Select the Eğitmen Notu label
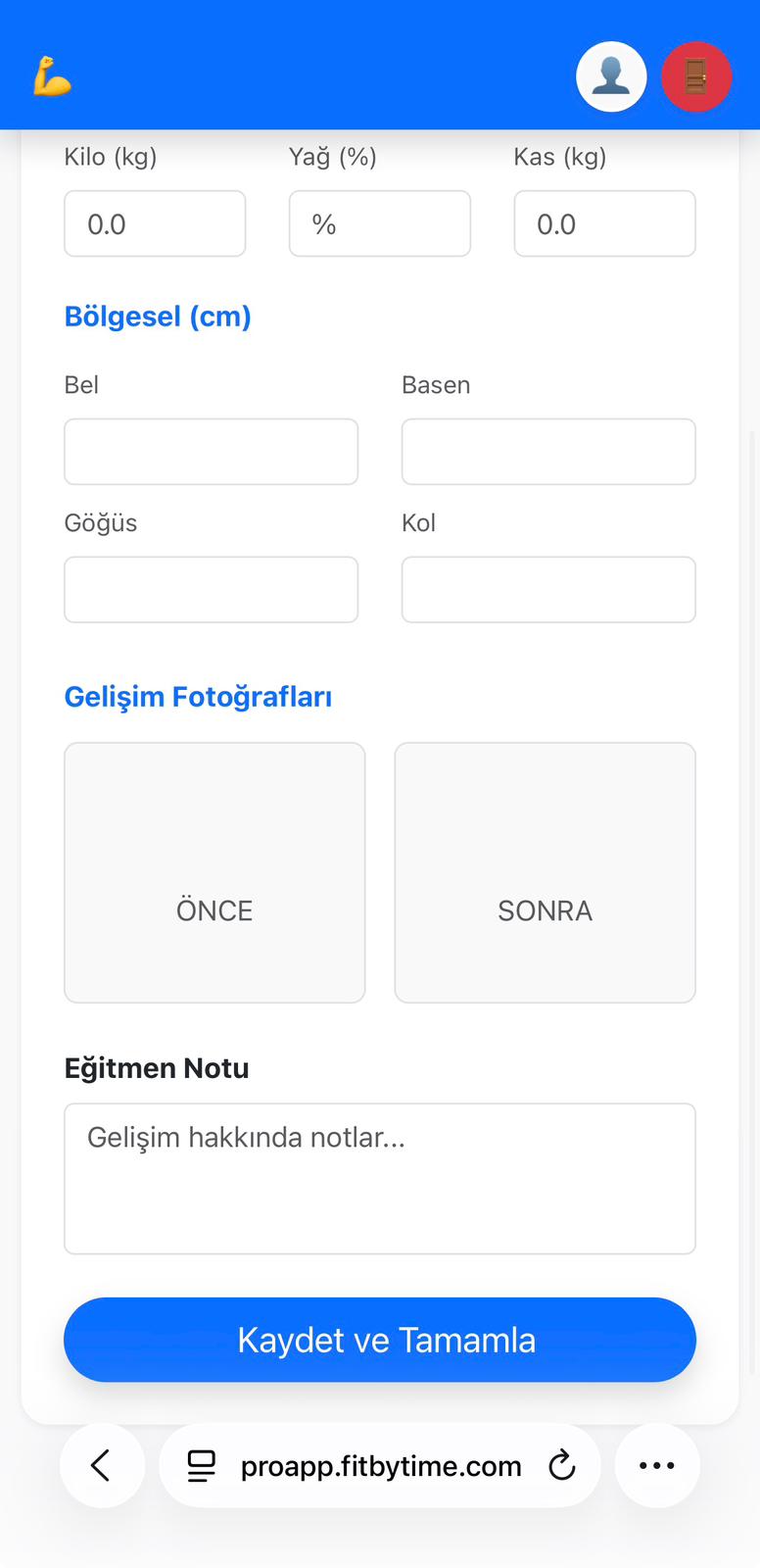 156,1067
